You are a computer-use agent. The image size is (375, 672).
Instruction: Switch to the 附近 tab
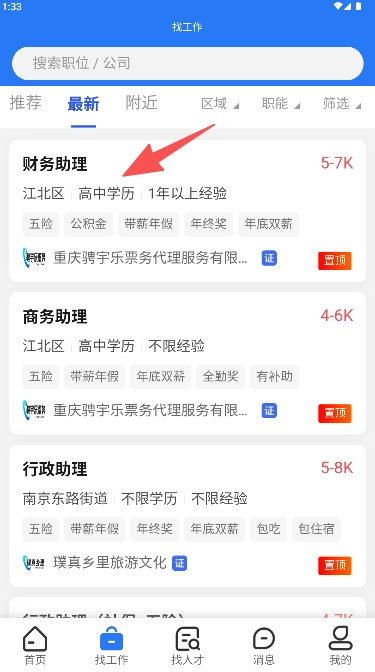(141, 103)
